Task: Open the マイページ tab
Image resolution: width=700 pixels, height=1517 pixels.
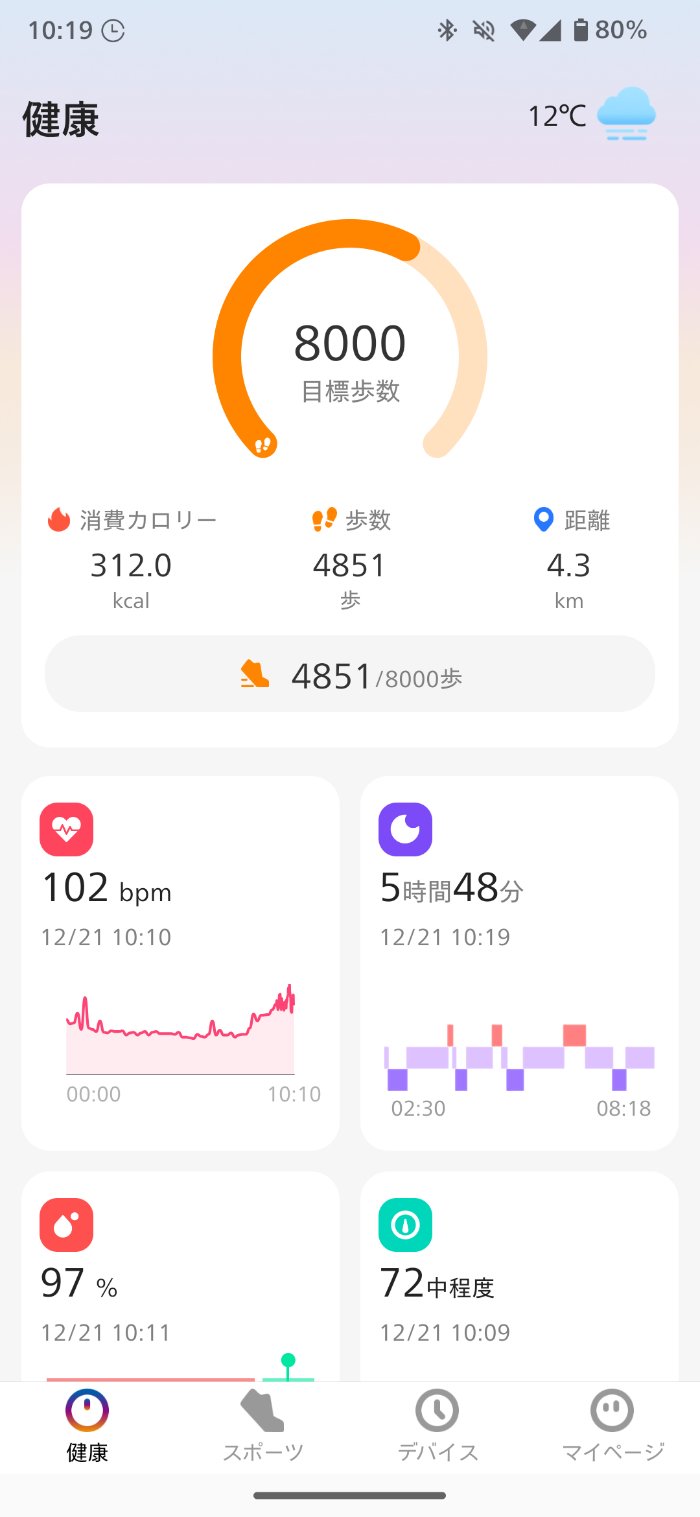Action: [x=612, y=1427]
